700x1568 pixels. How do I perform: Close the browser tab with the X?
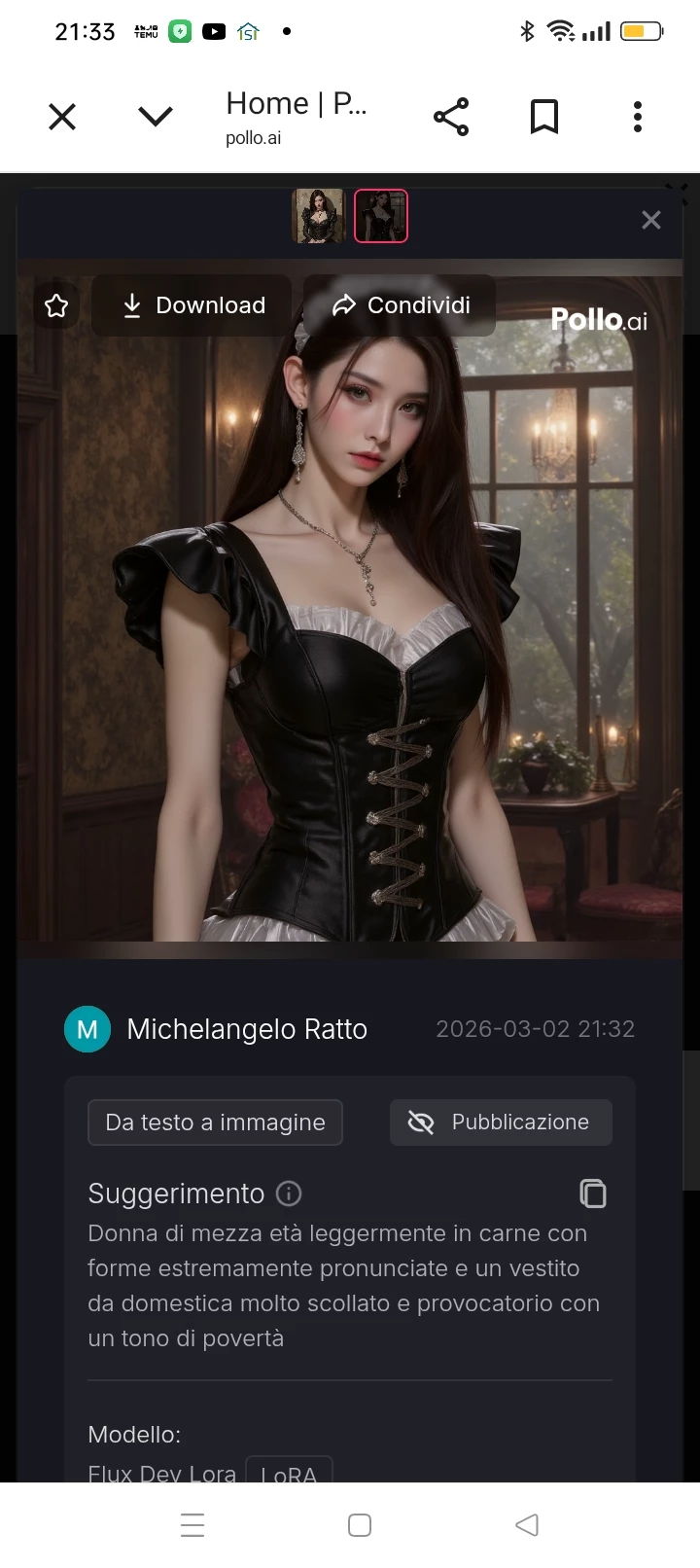pyautogui.click(x=62, y=118)
